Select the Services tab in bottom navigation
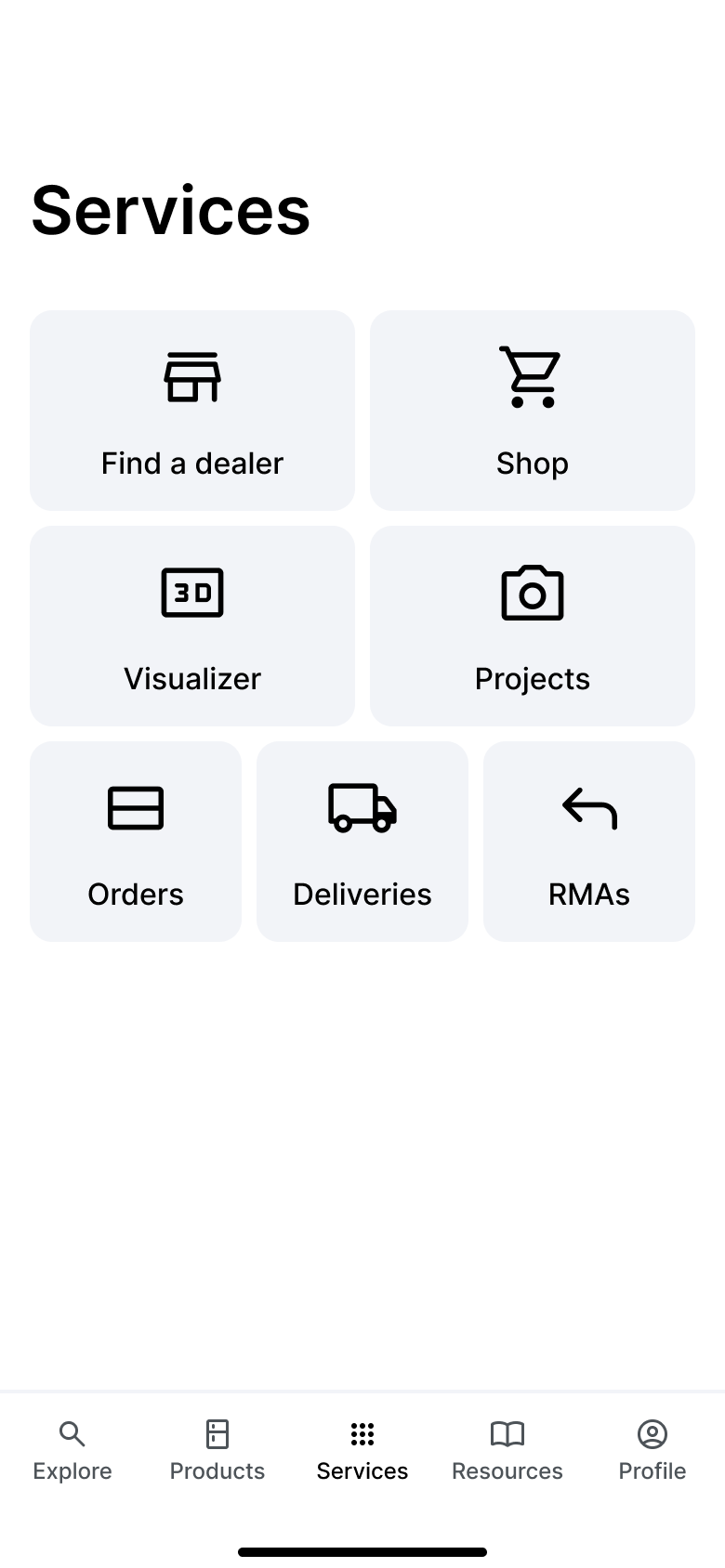Viewport: 725px width, 1568px height. pos(362,1449)
